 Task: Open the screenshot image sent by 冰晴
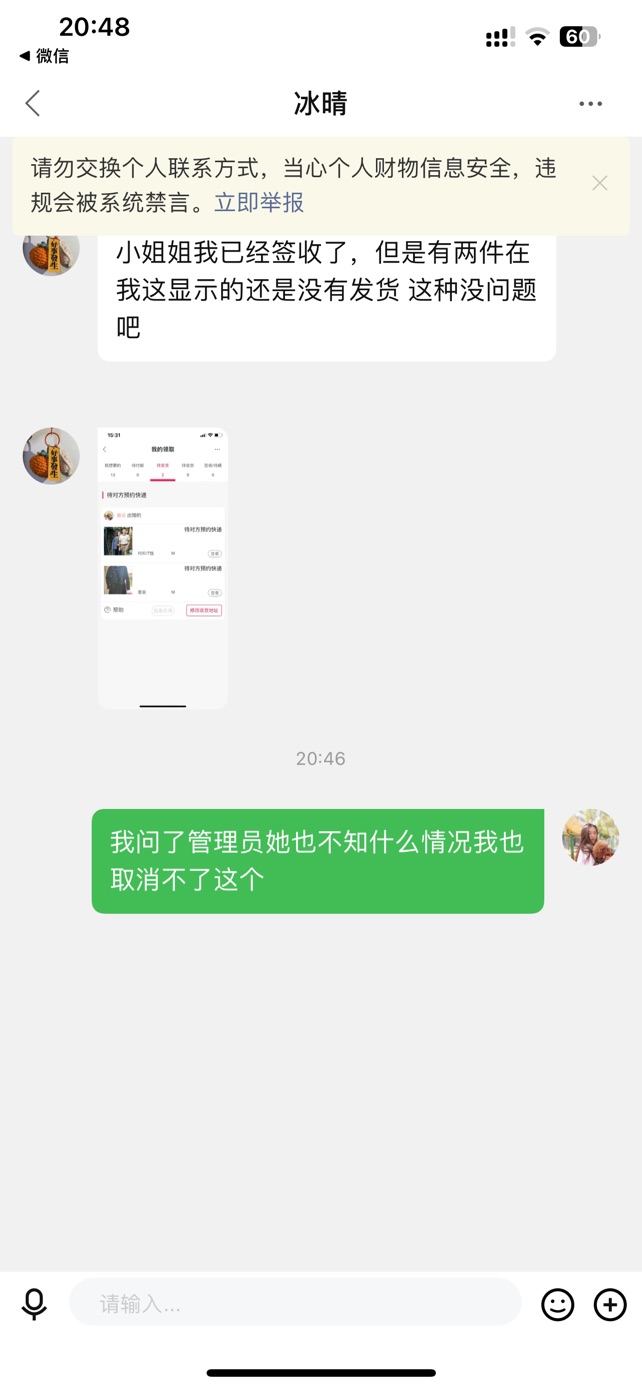pos(163,568)
